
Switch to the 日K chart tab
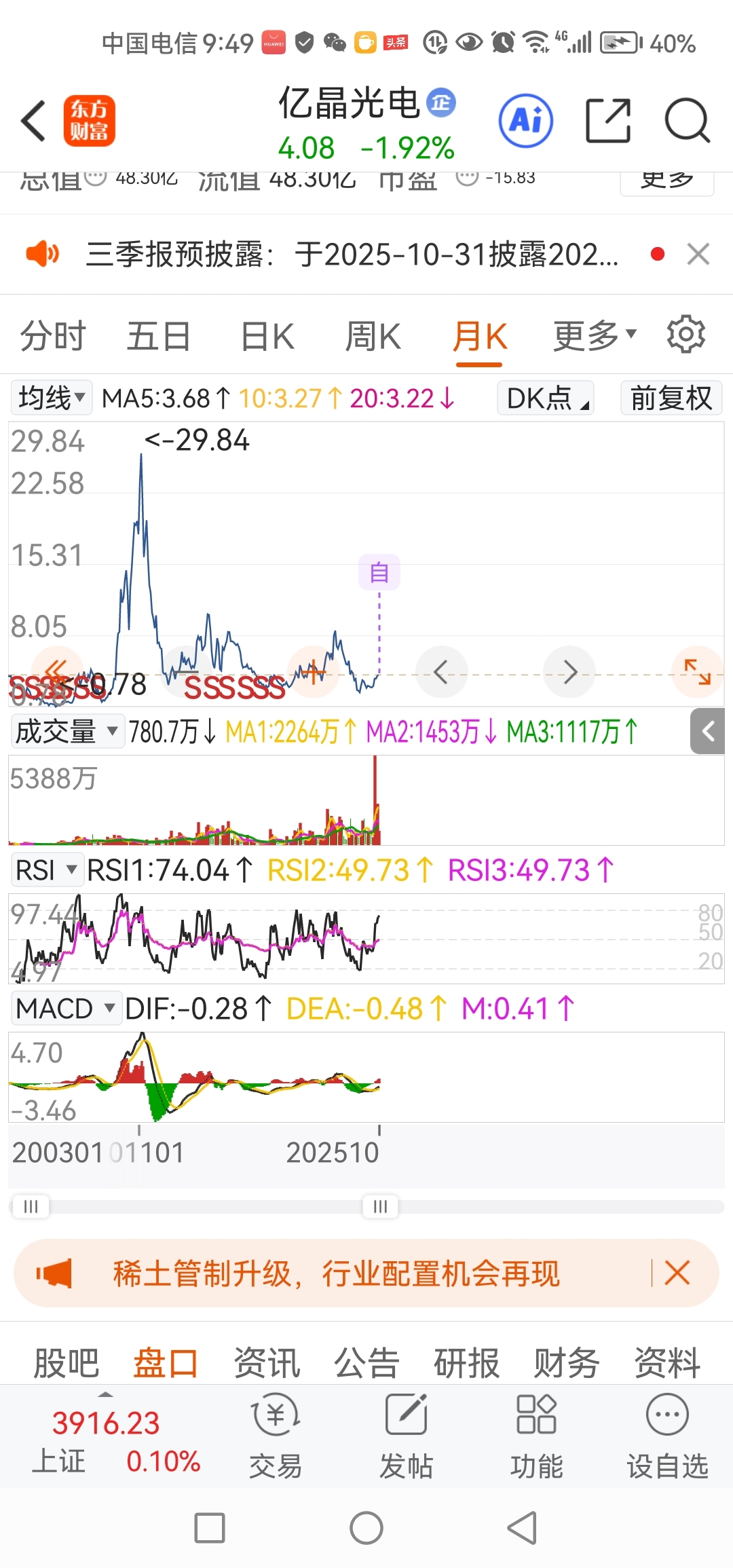267,336
